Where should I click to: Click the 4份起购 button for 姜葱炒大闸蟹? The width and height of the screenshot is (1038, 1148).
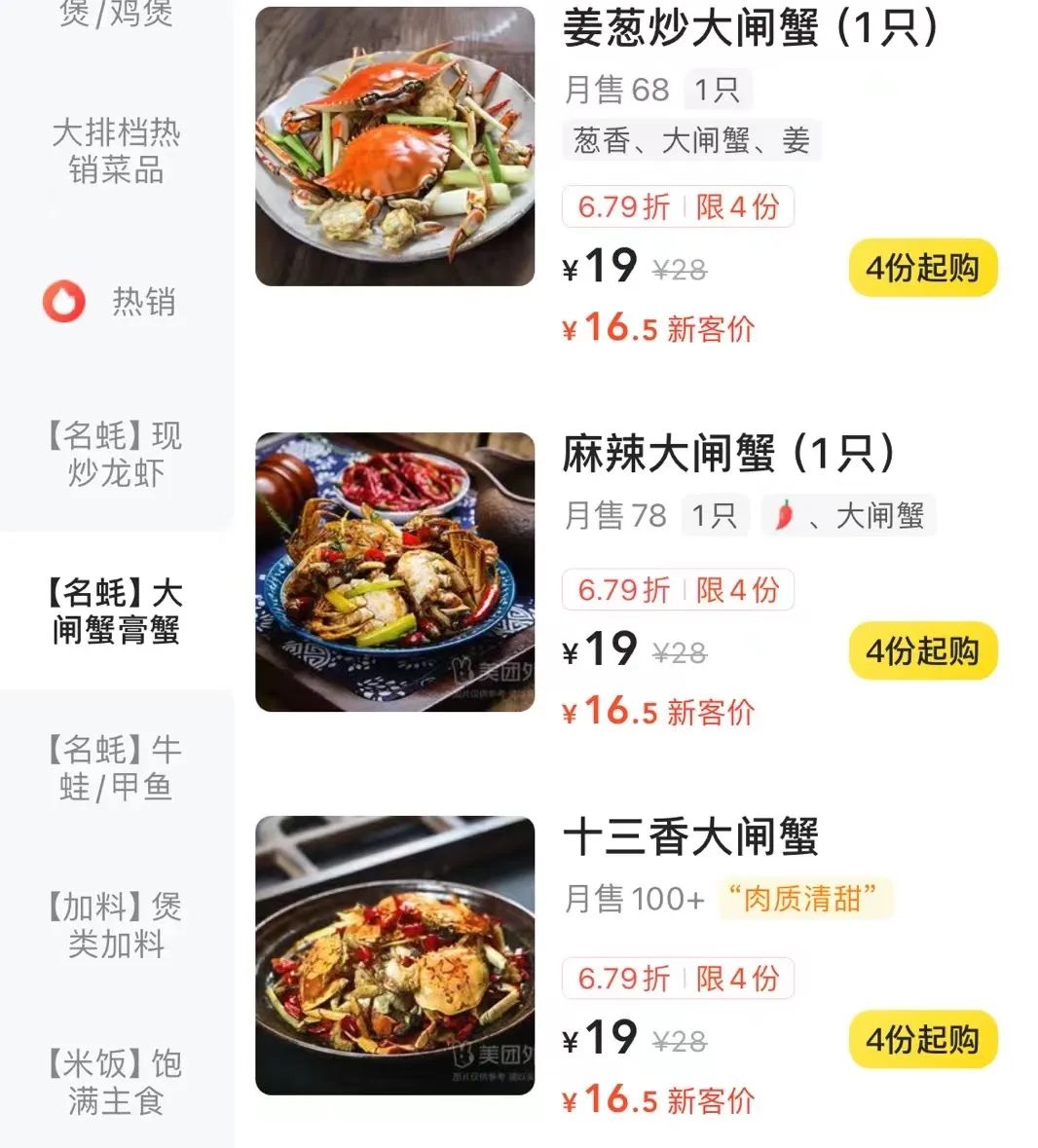click(x=921, y=266)
